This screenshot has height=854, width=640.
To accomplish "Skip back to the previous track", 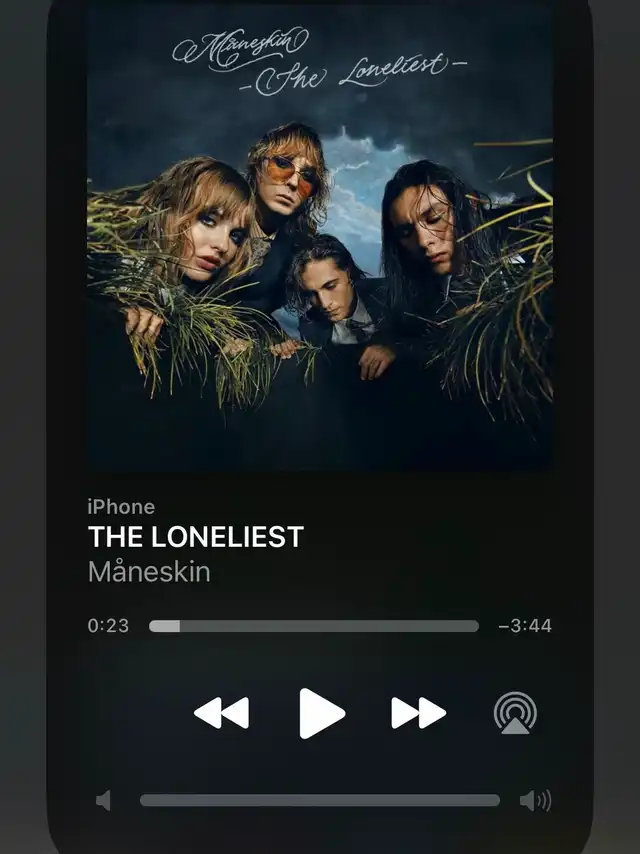I will [x=221, y=712].
